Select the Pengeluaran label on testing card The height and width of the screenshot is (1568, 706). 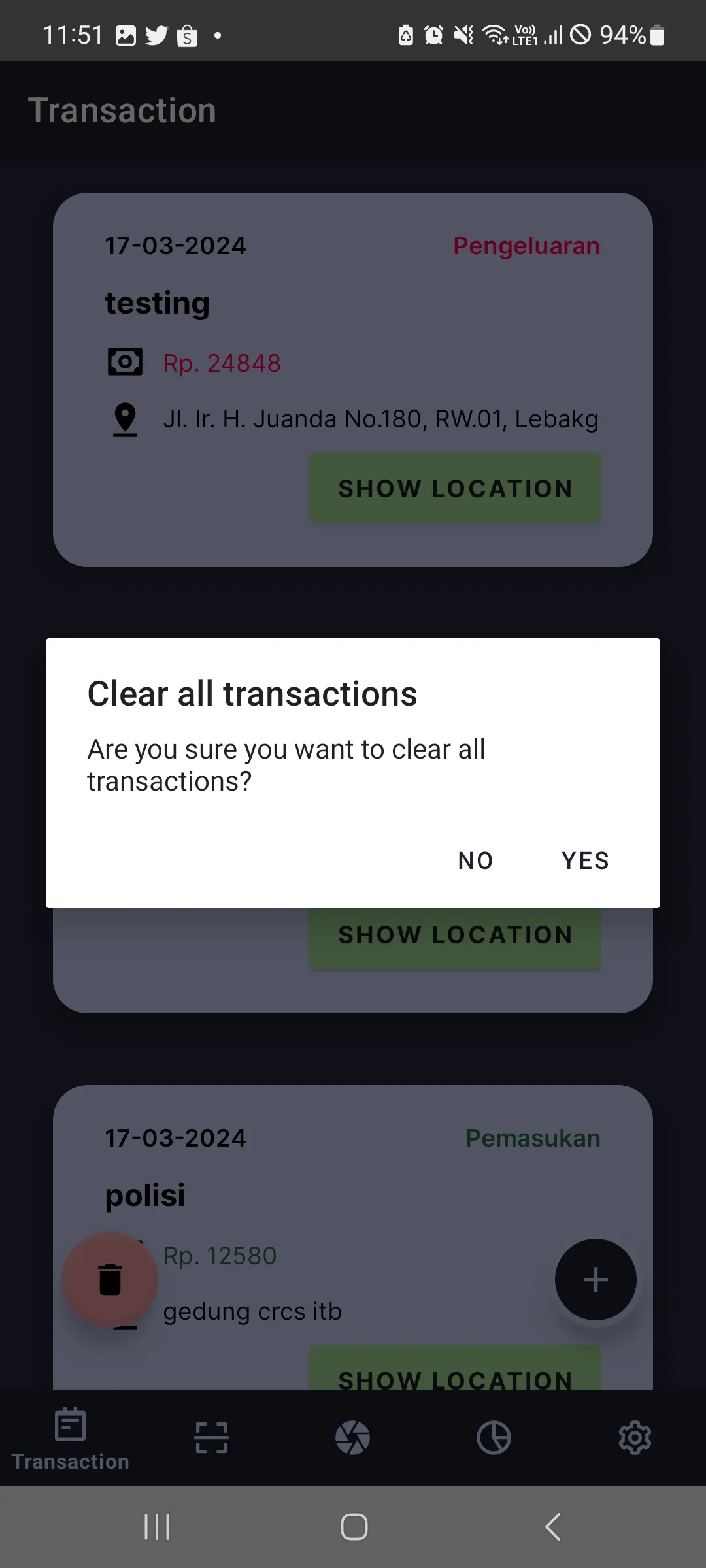click(x=526, y=245)
